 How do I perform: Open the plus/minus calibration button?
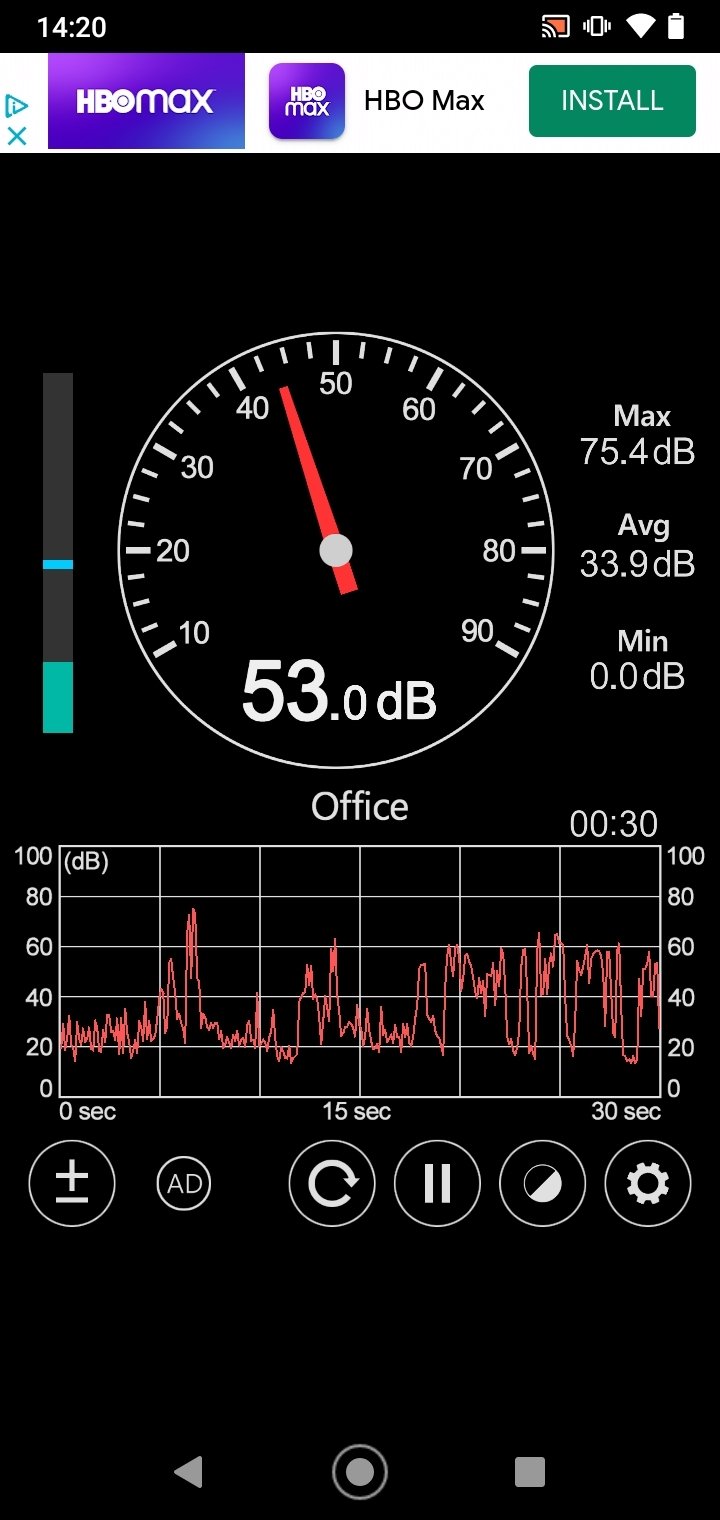(72, 1184)
